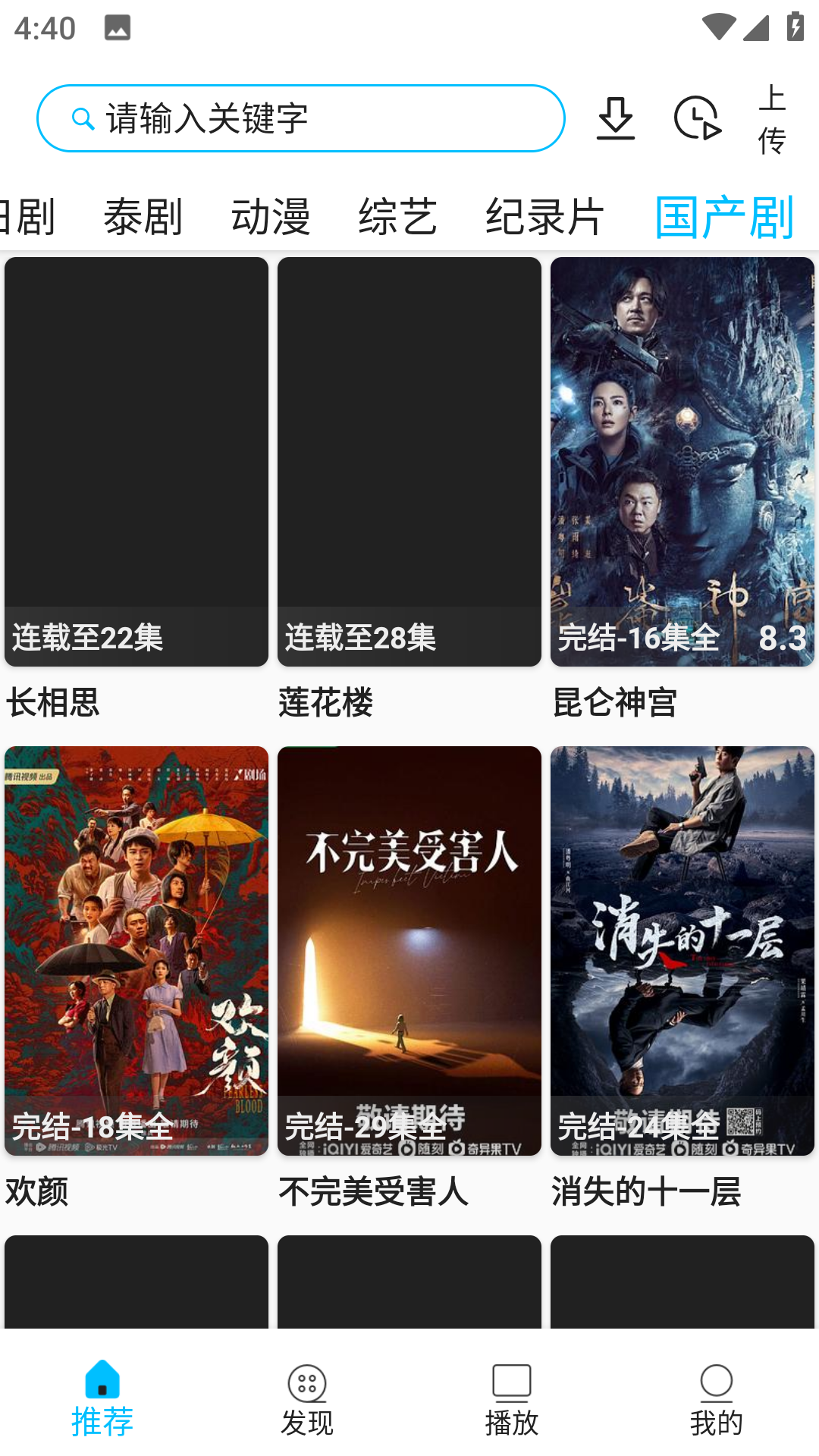Image resolution: width=819 pixels, height=1456 pixels.
Task: Open the drama 长相思
Action: tap(136, 463)
